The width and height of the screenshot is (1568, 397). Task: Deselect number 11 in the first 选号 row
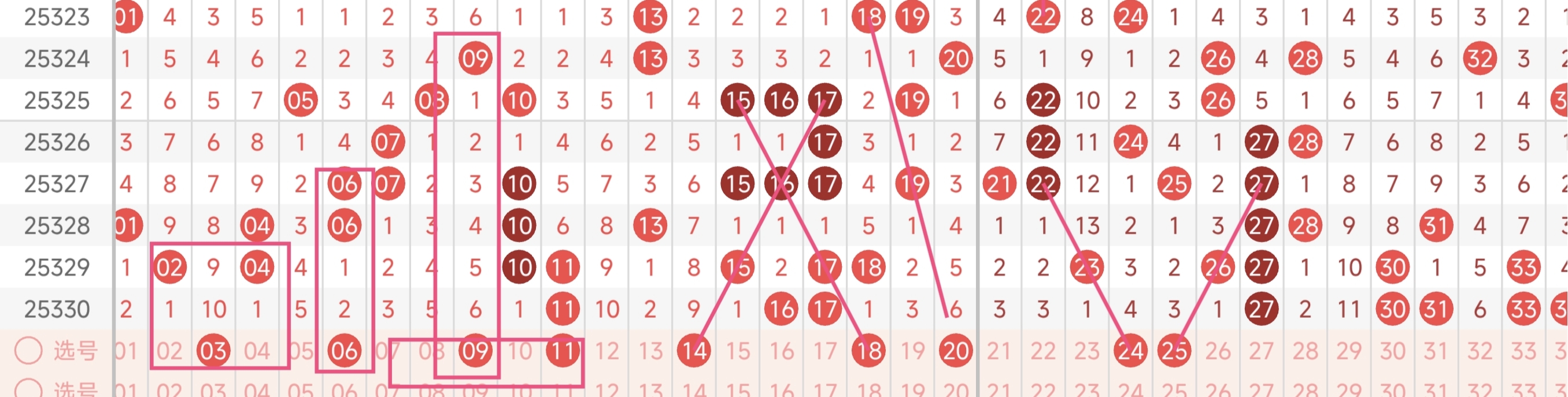tap(563, 351)
